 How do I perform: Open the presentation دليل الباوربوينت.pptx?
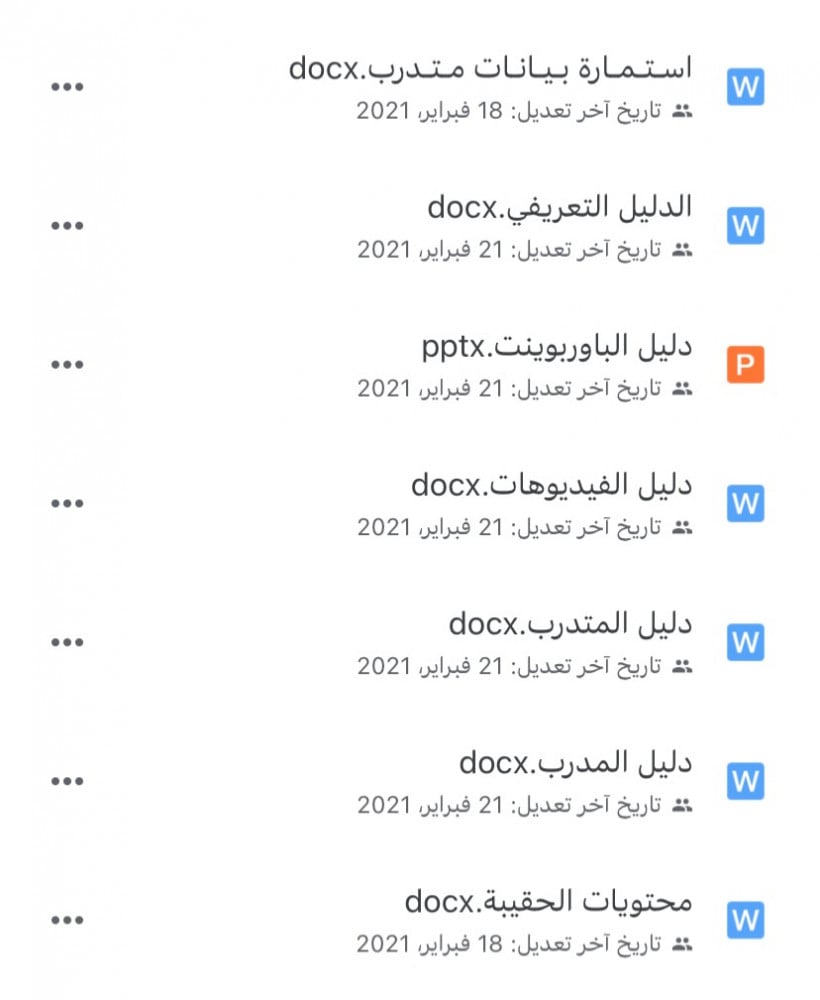(557, 347)
